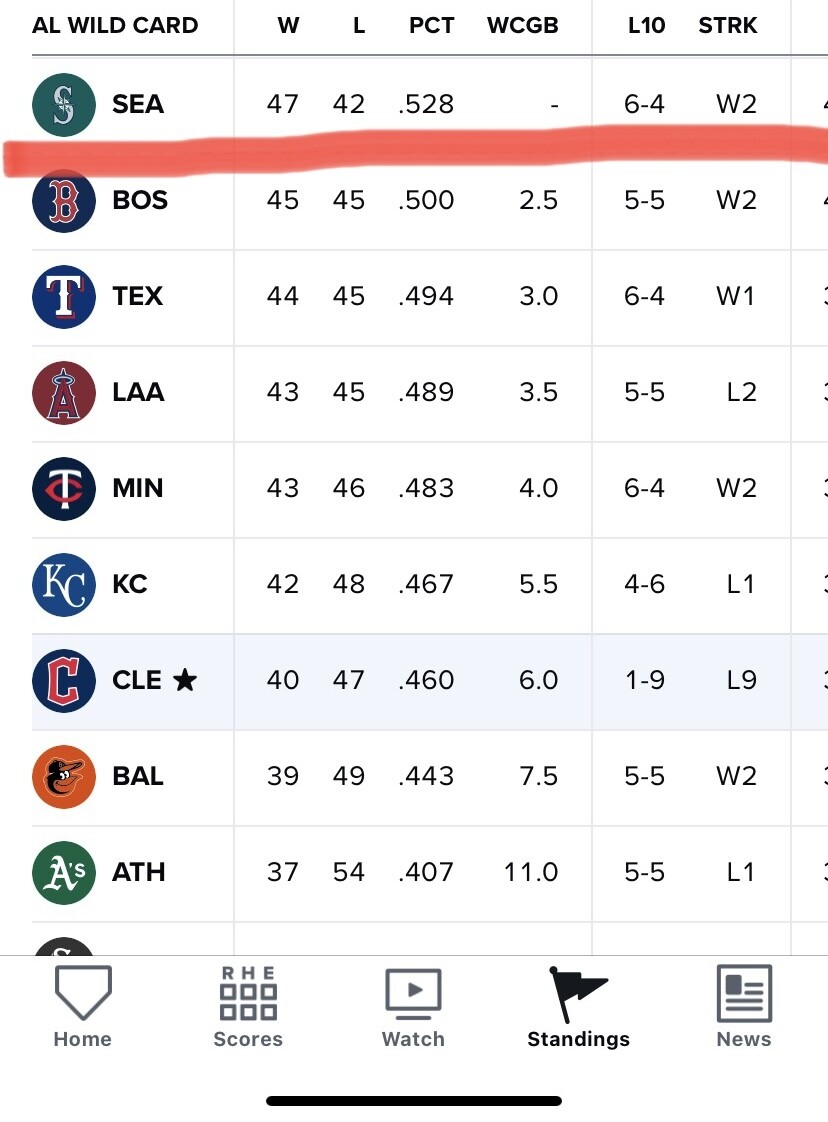Tap the MIN team row
The image size is (828, 1122).
(138, 488)
